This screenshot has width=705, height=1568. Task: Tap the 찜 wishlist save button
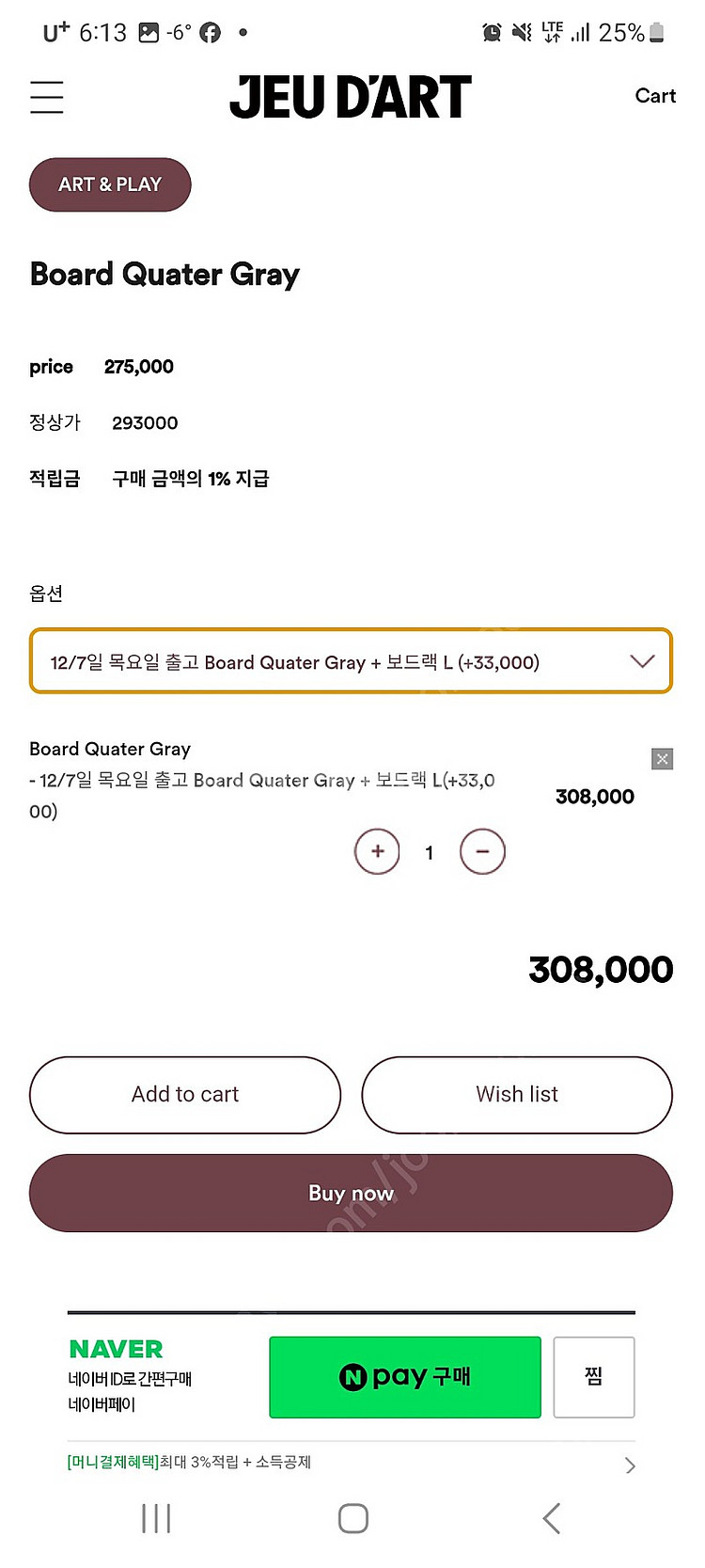593,1377
